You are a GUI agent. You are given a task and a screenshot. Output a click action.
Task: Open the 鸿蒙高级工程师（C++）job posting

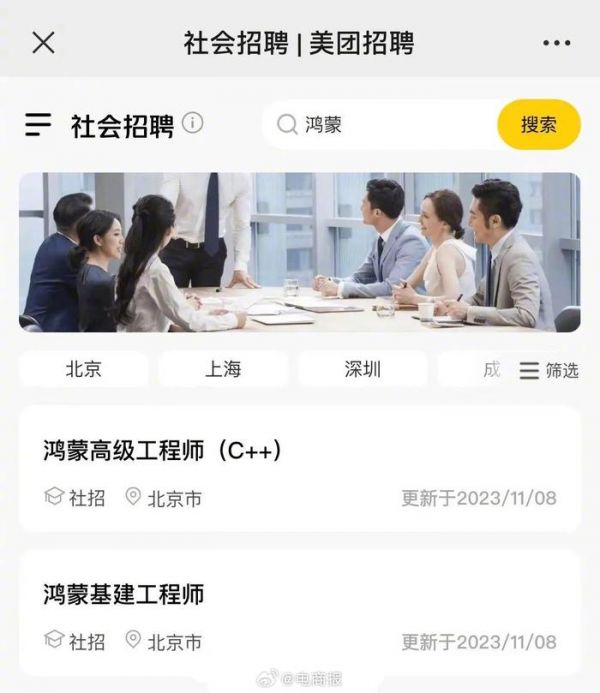pos(299,469)
